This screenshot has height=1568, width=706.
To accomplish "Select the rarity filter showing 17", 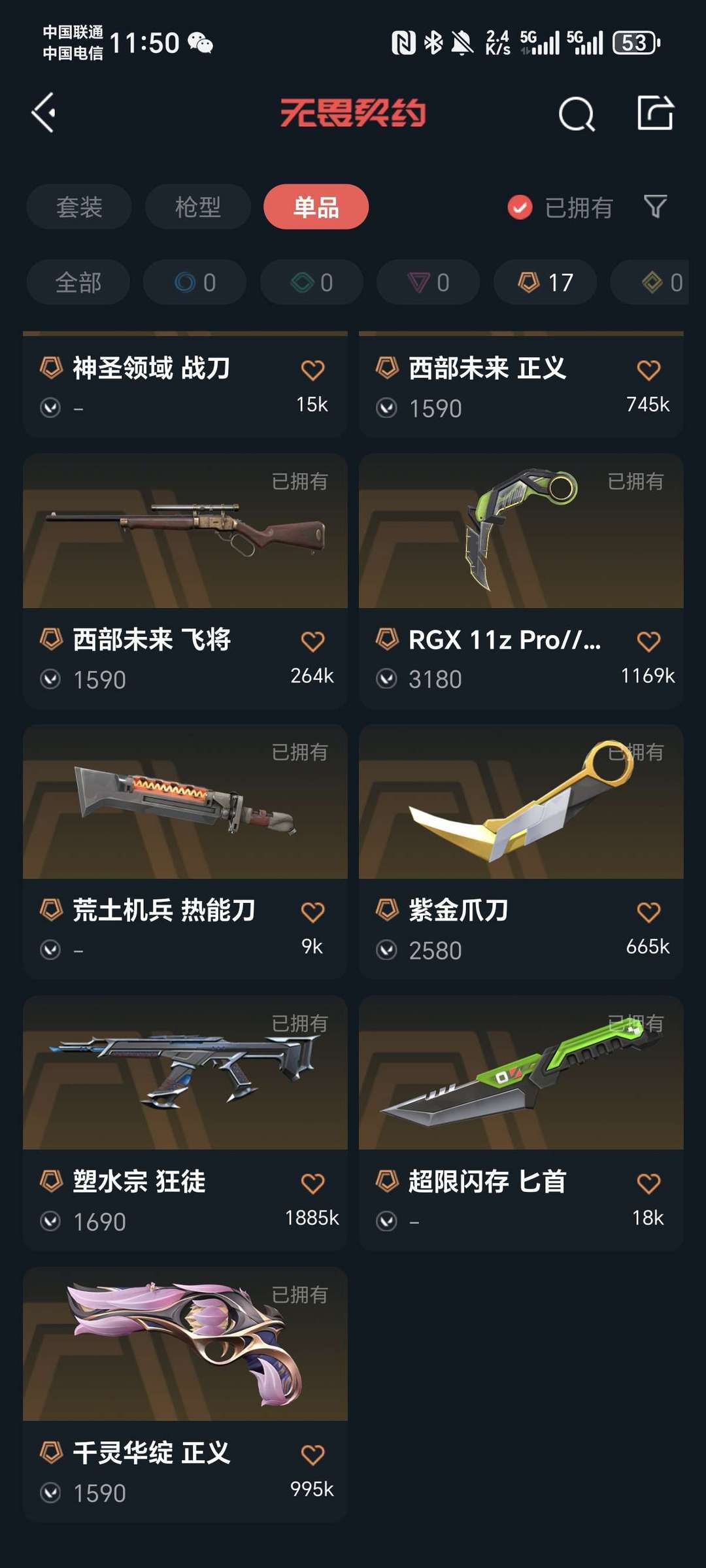I will pyautogui.click(x=545, y=282).
